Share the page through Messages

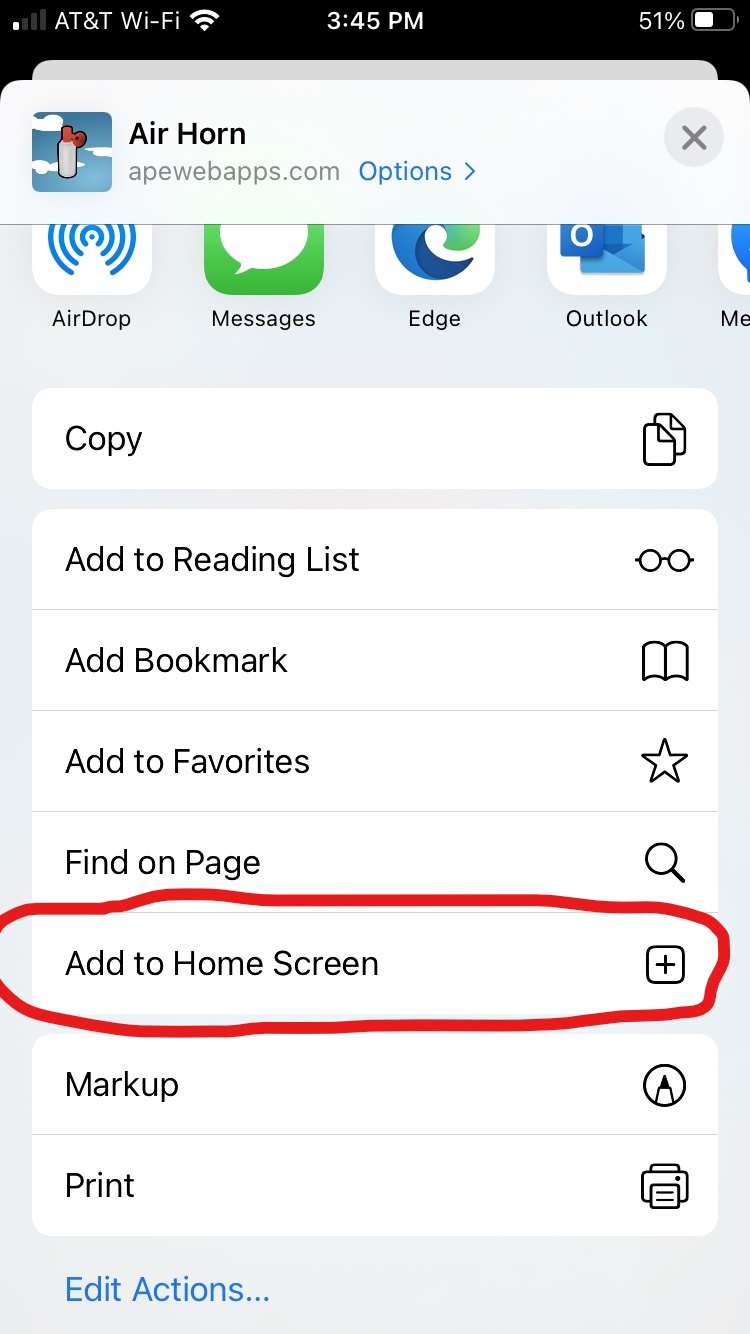point(263,268)
